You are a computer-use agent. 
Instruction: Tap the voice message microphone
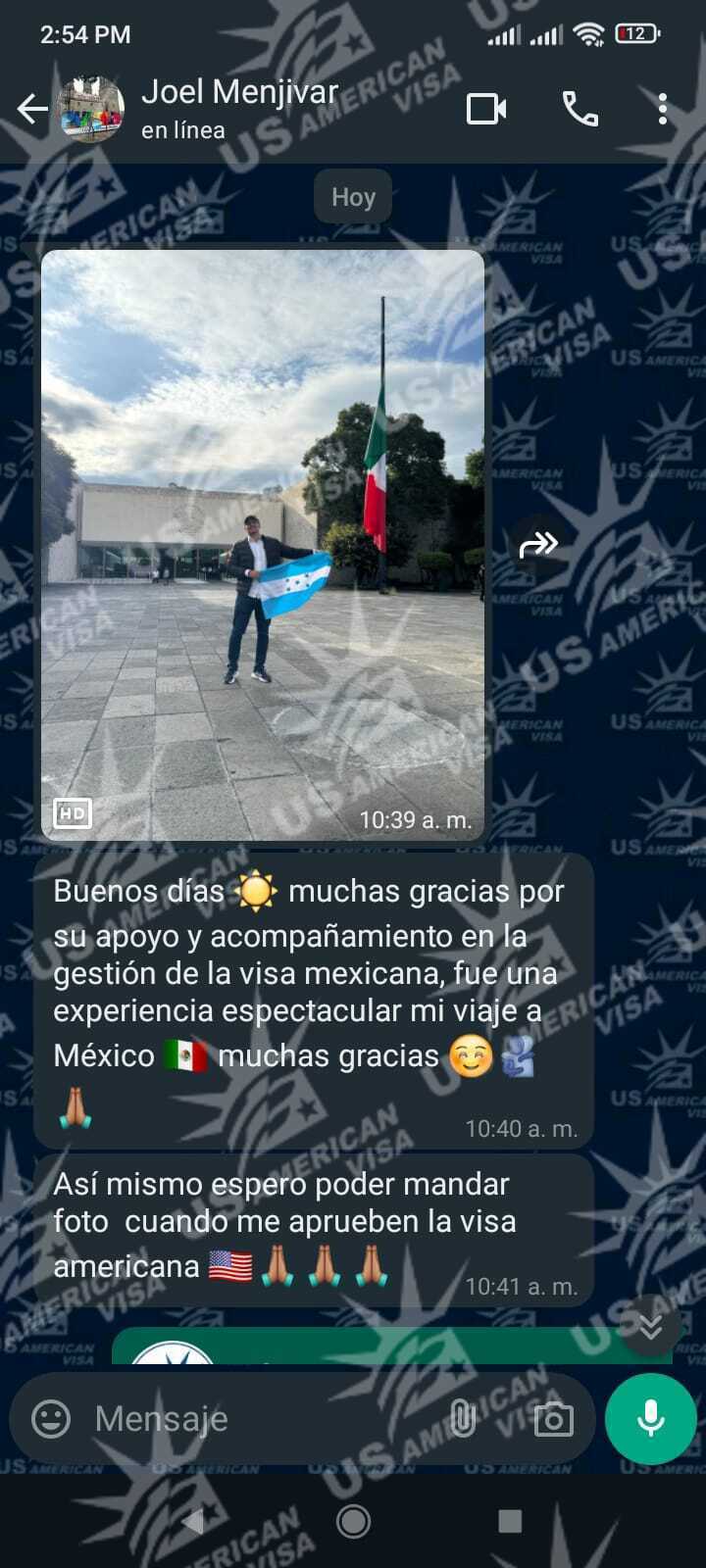click(650, 1418)
